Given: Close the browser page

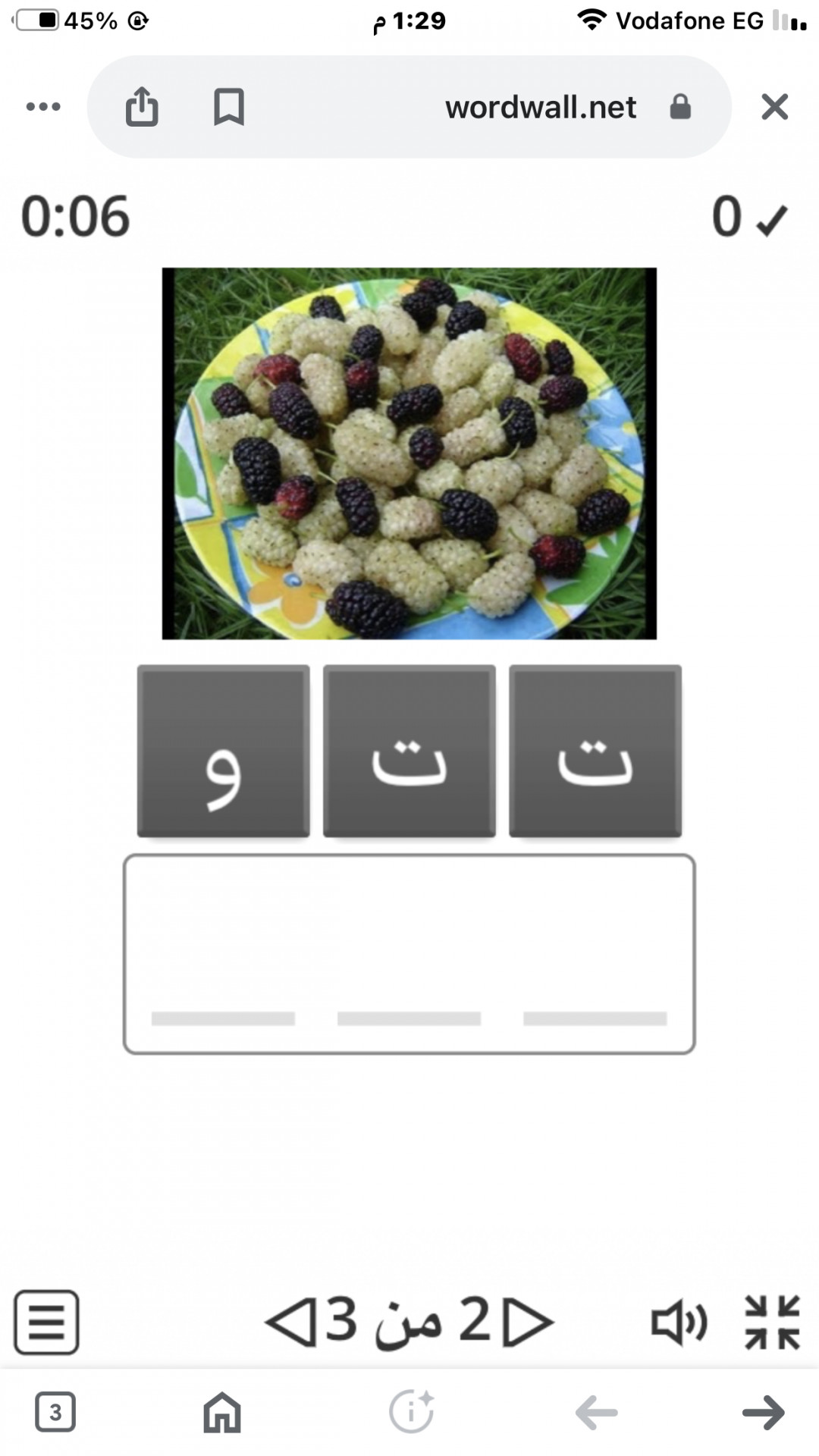Looking at the screenshot, I should 774,107.
